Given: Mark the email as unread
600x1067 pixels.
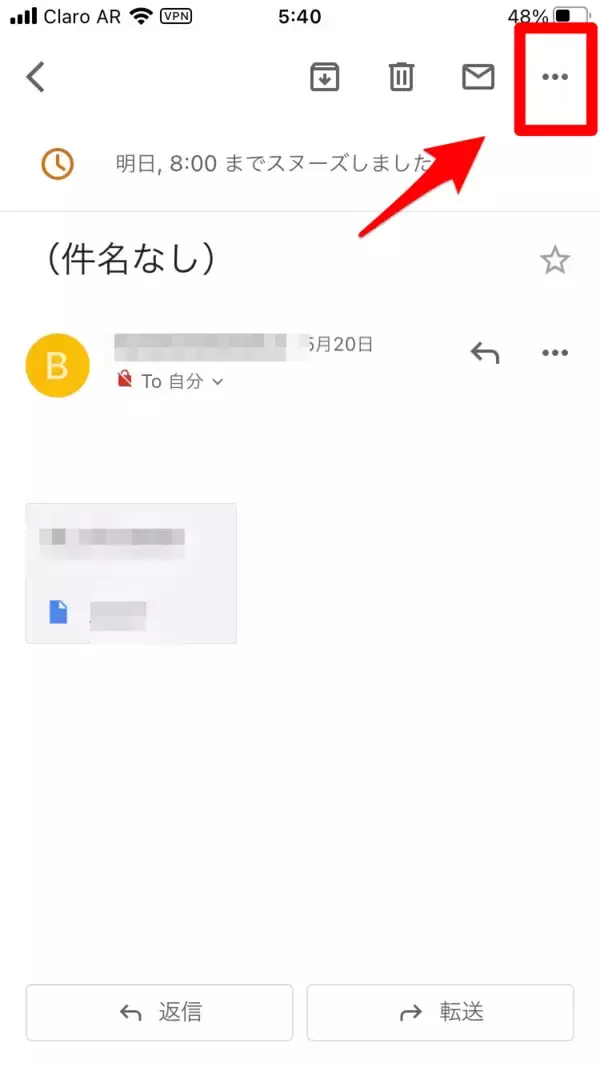Looking at the screenshot, I should click(478, 77).
